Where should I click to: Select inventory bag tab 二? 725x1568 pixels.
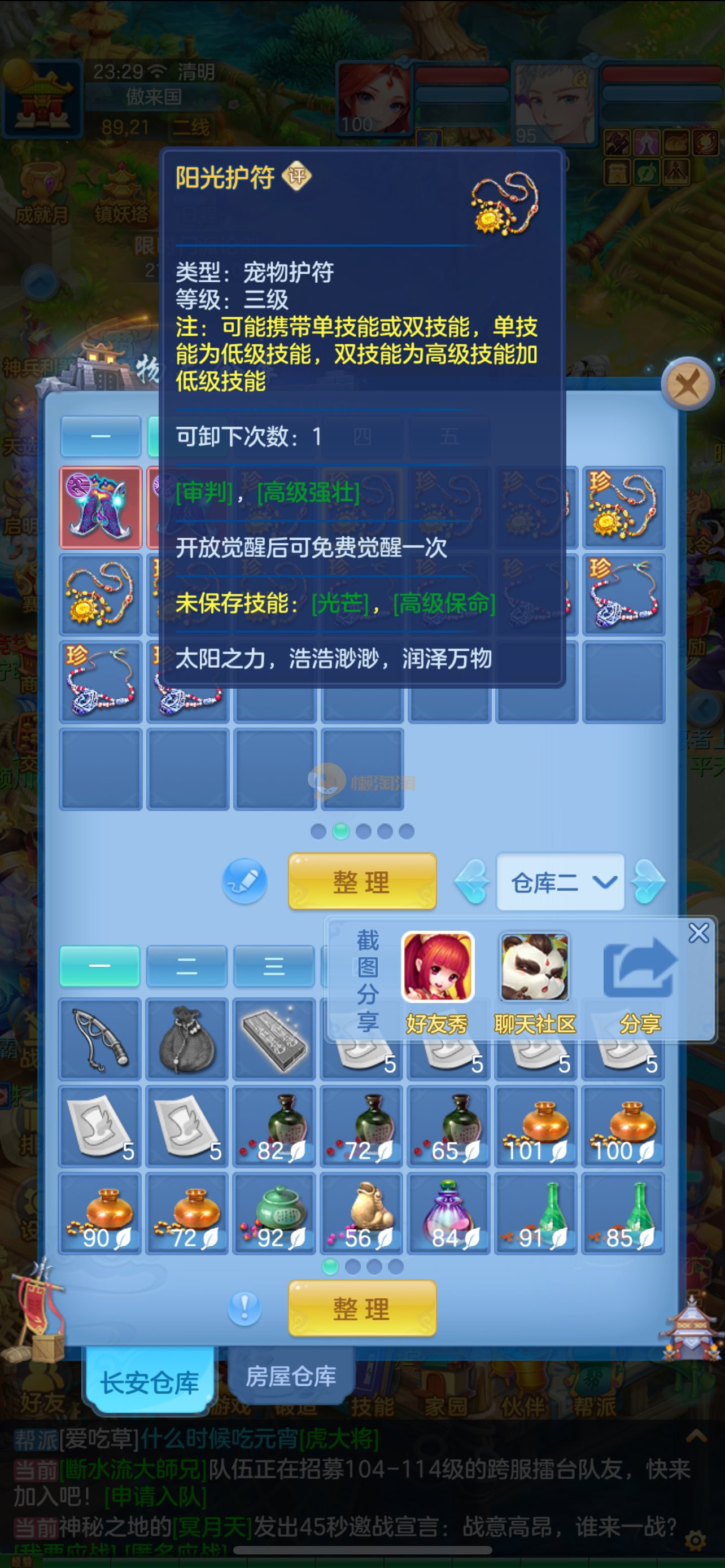coord(186,966)
